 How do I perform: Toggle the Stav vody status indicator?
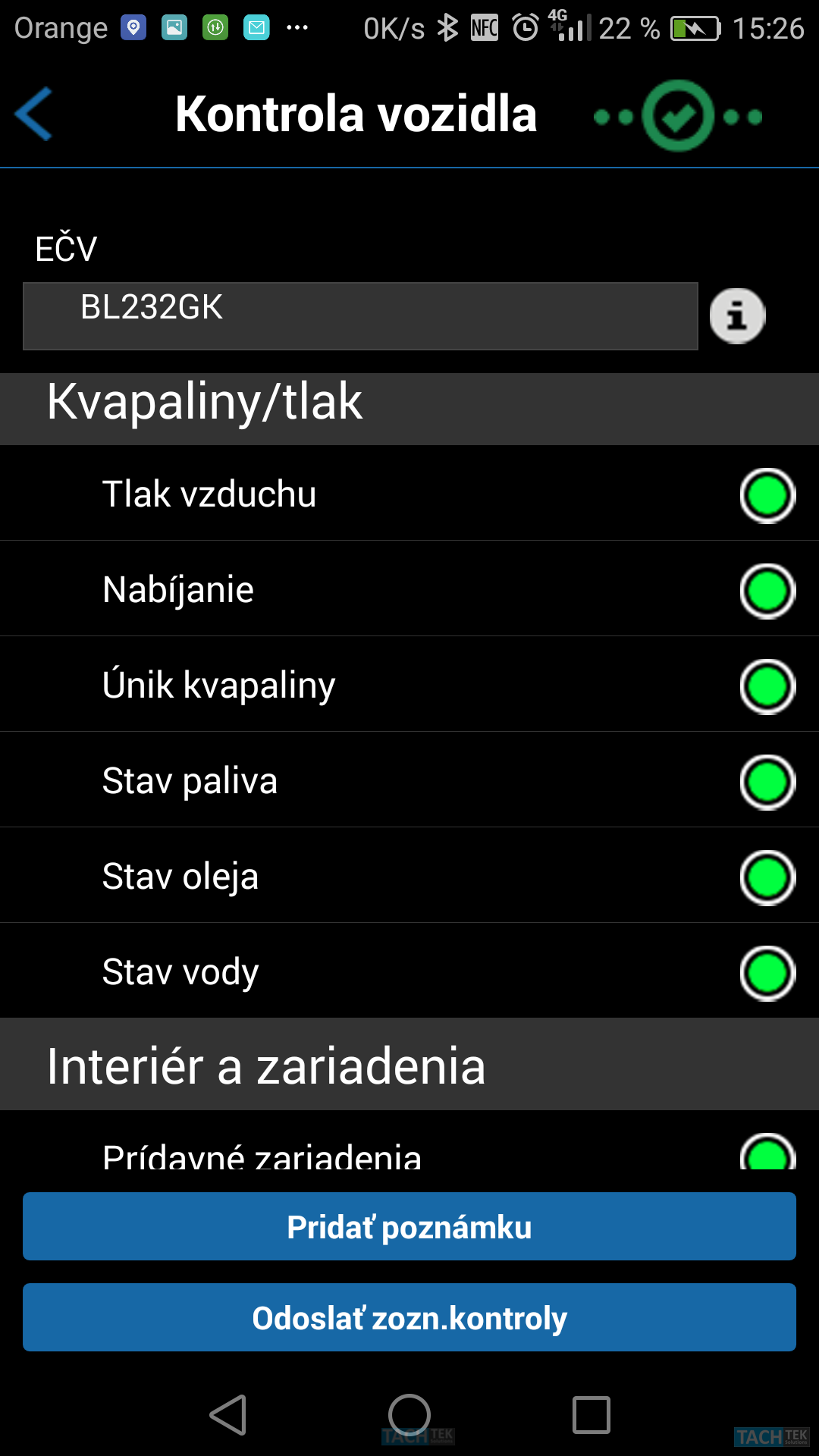[x=767, y=974]
